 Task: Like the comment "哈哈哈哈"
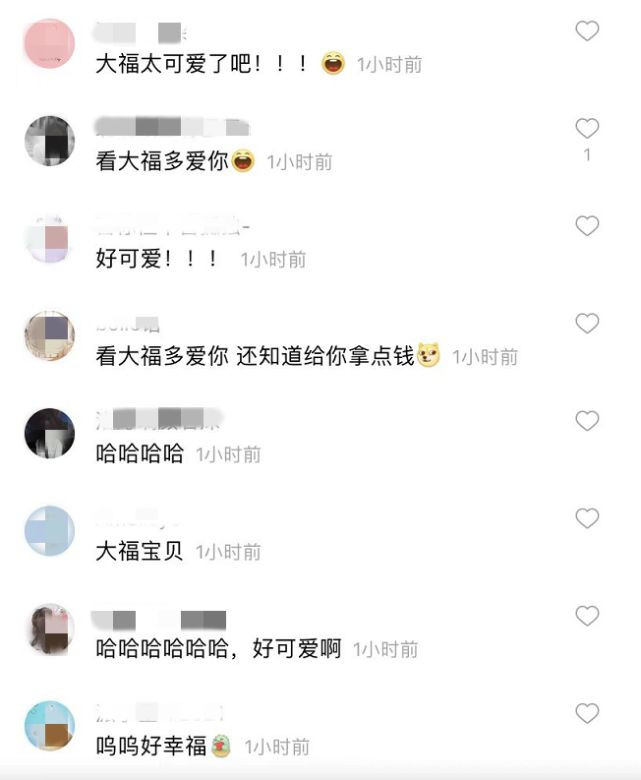[587, 421]
